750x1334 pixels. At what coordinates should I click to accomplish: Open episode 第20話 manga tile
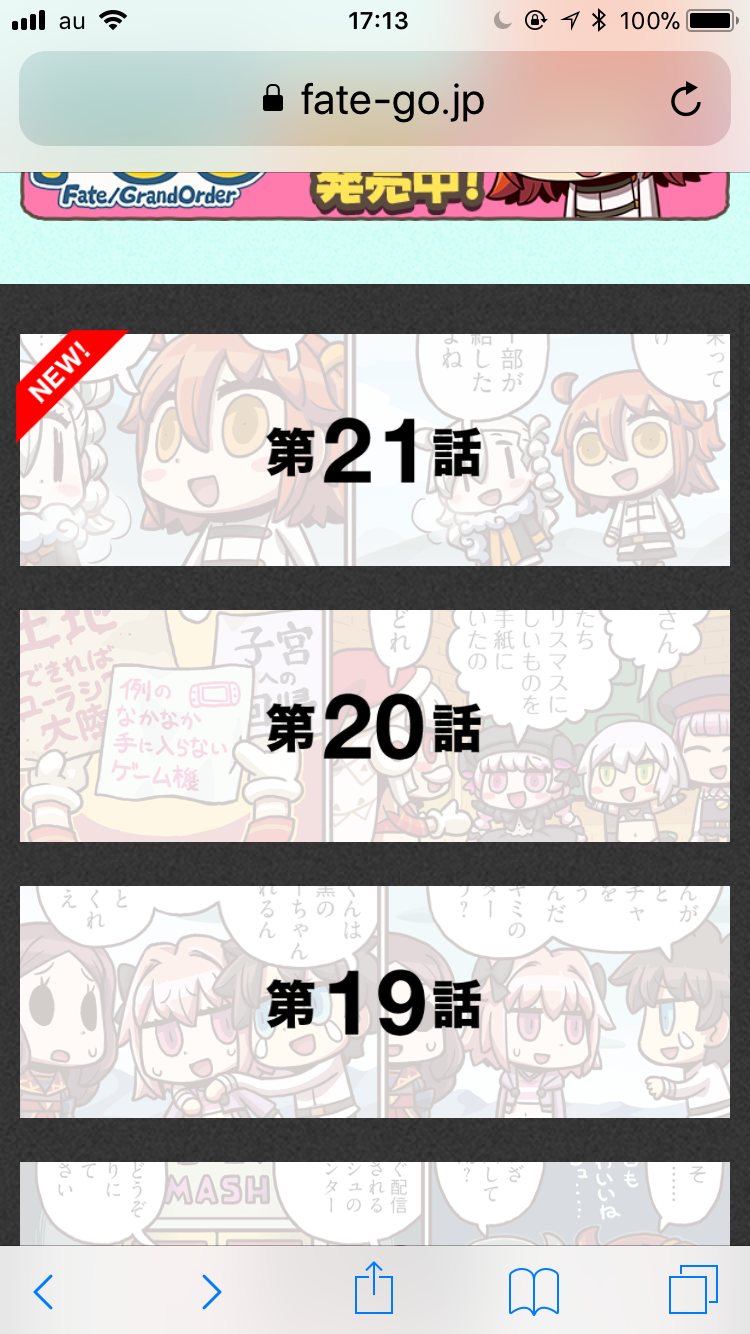(374, 726)
